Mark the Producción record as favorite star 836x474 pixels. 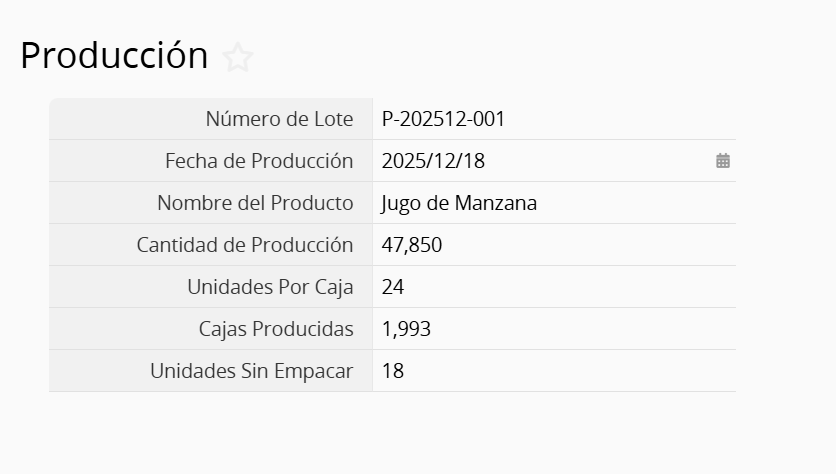tap(238, 57)
